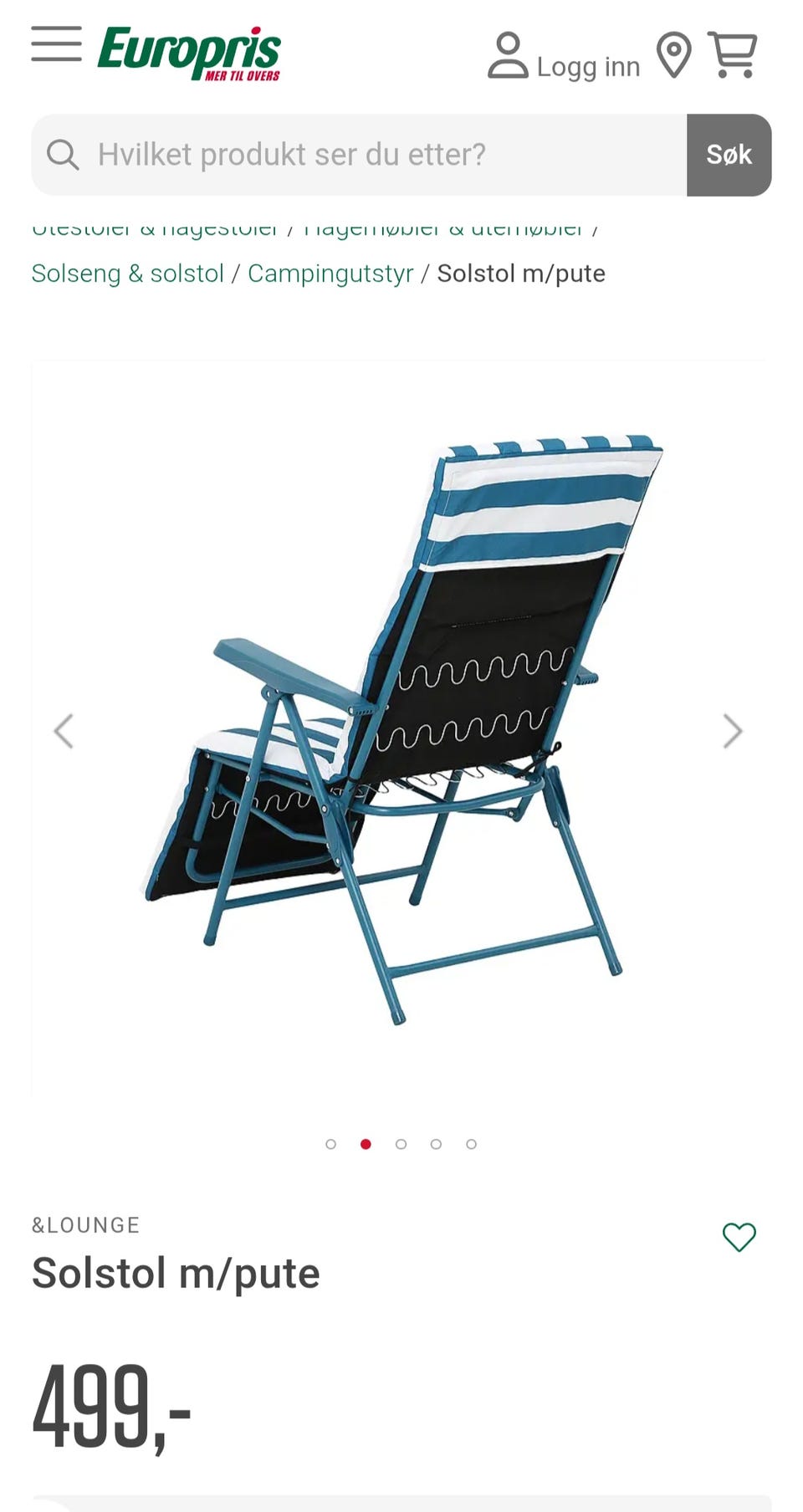Jump to the third image dot

coord(401,1144)
